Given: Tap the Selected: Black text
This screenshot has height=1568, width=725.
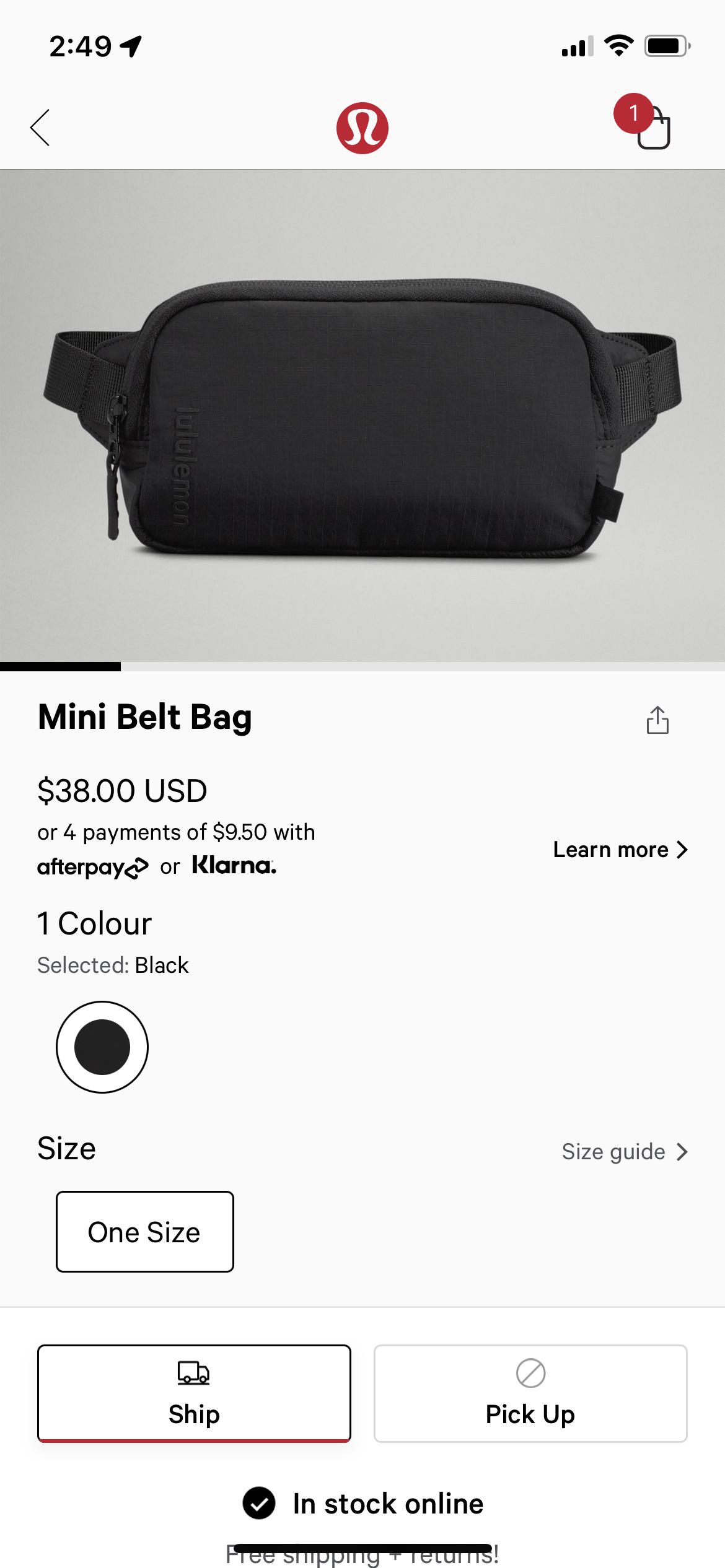Looking at the screenshot, I should (x=113, y=964).
